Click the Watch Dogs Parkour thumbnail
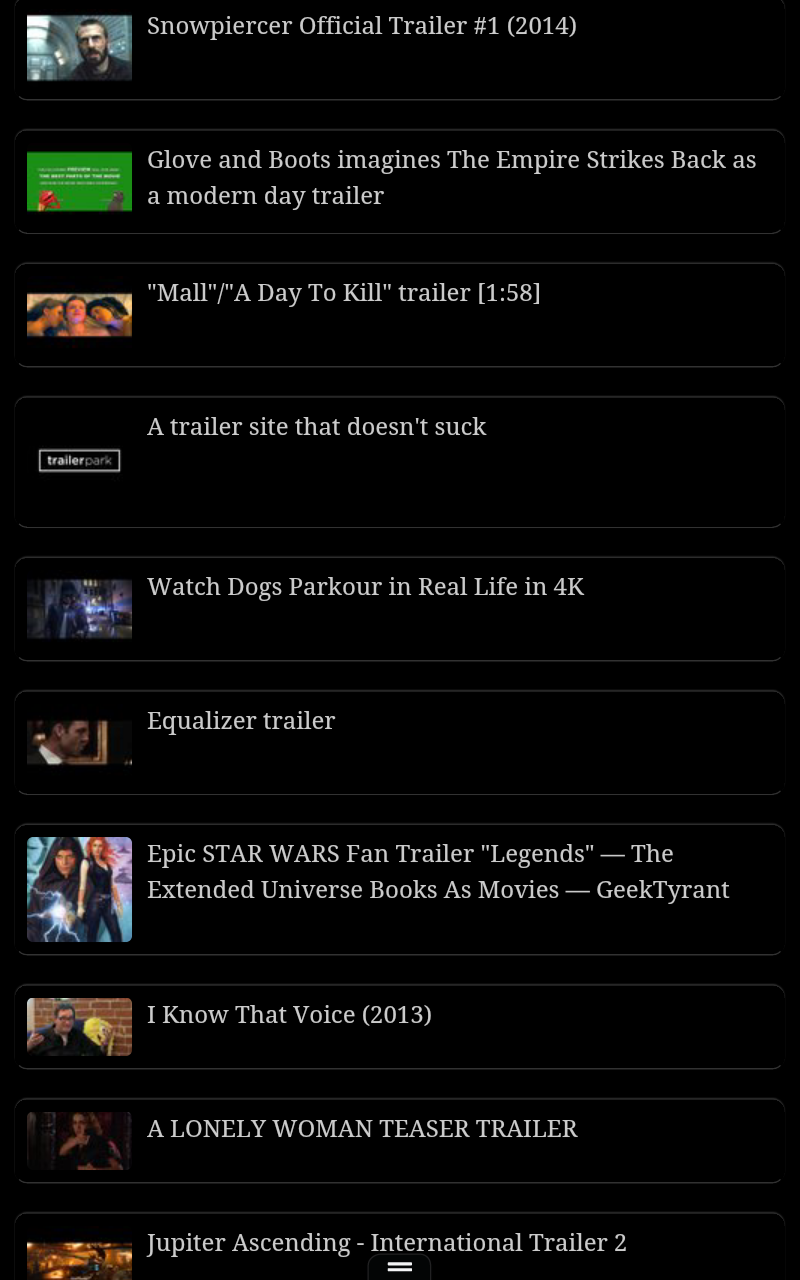The image size is (800, 1280). [79, 608]
